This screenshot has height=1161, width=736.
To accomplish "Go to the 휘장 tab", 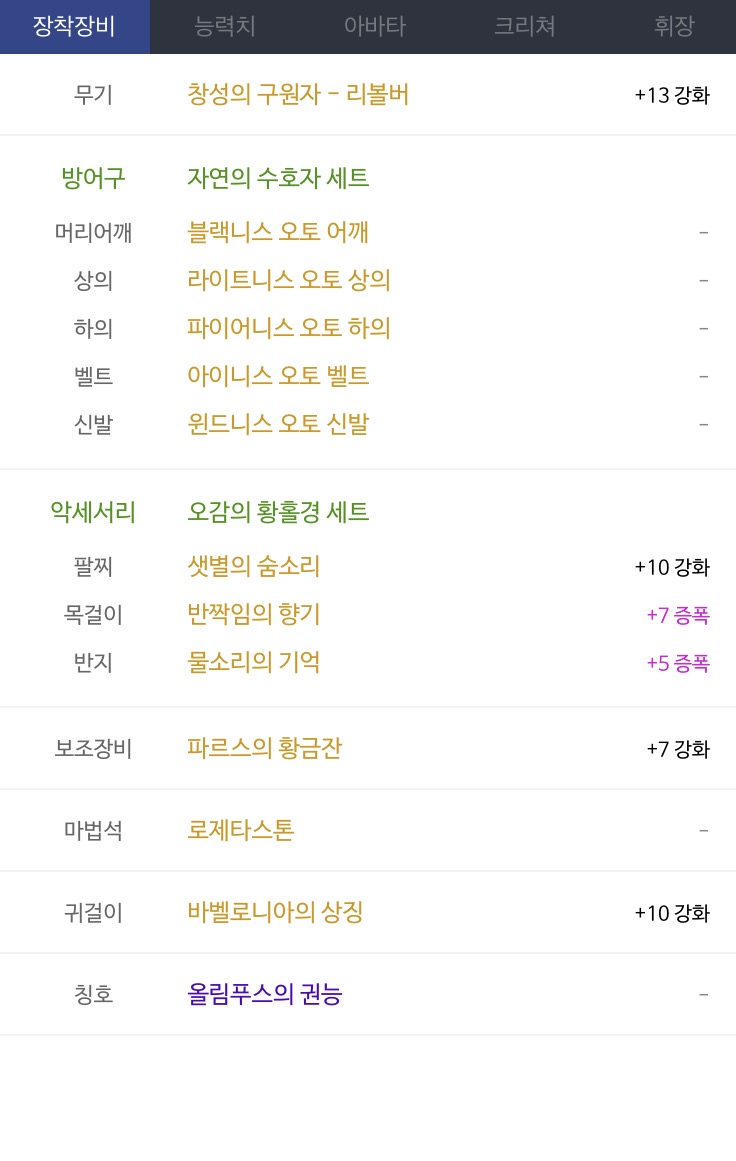I will (674, 27).
